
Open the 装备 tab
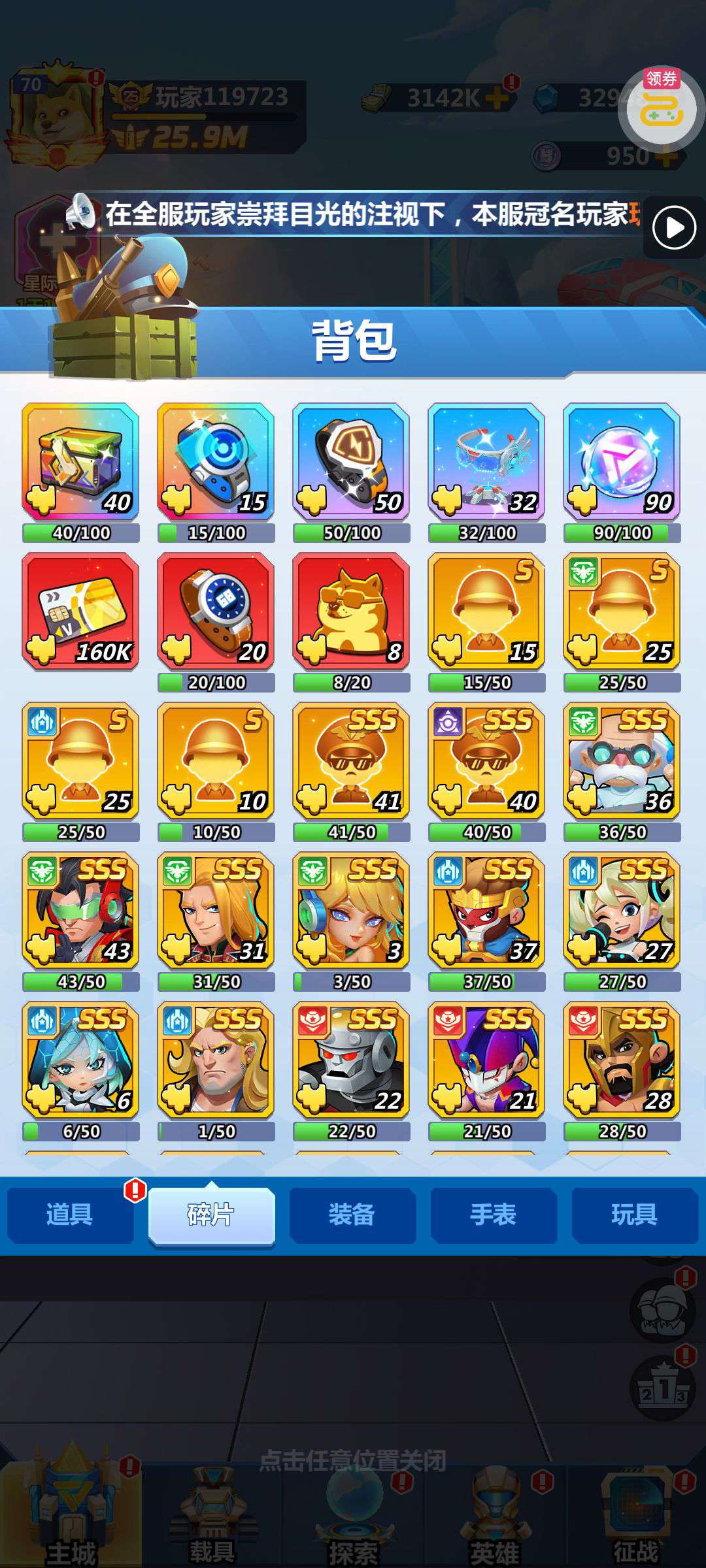[352, 1215]
